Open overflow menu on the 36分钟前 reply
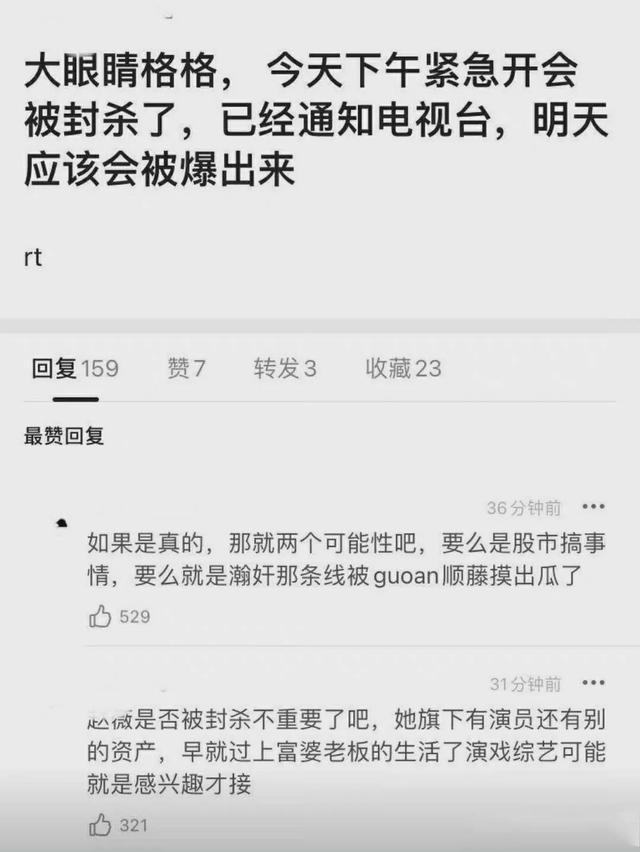640x852 pixels. tap(593, 507)
